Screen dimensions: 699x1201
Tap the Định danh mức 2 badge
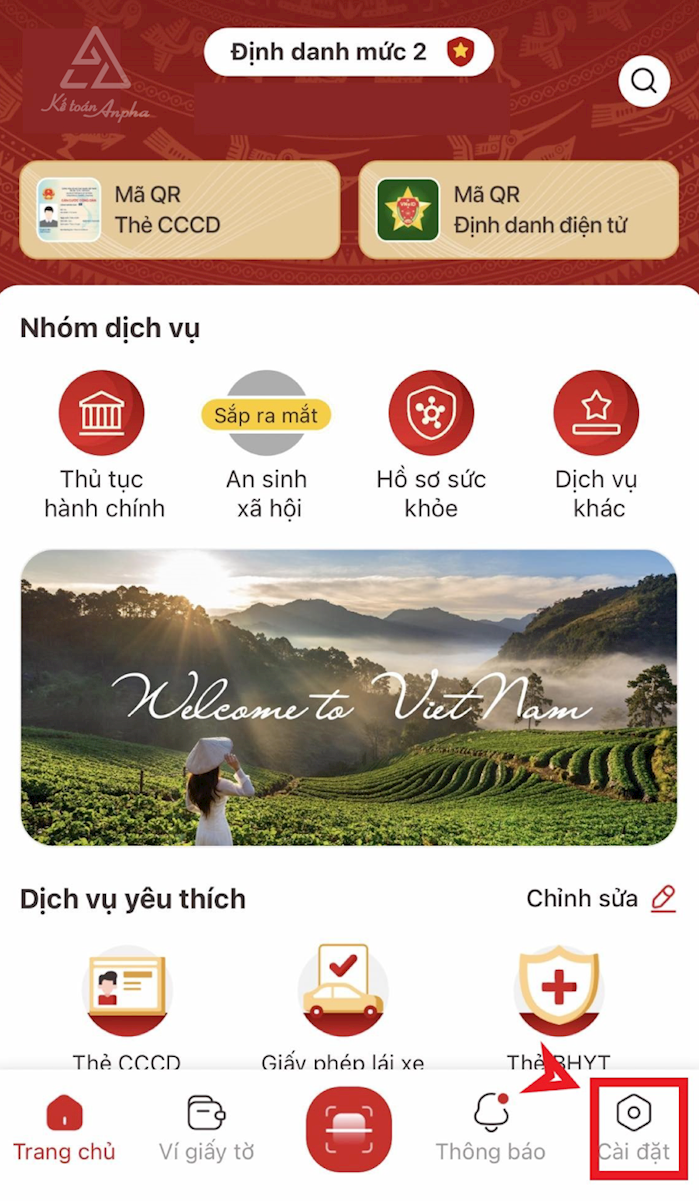(x=349, y=52)
